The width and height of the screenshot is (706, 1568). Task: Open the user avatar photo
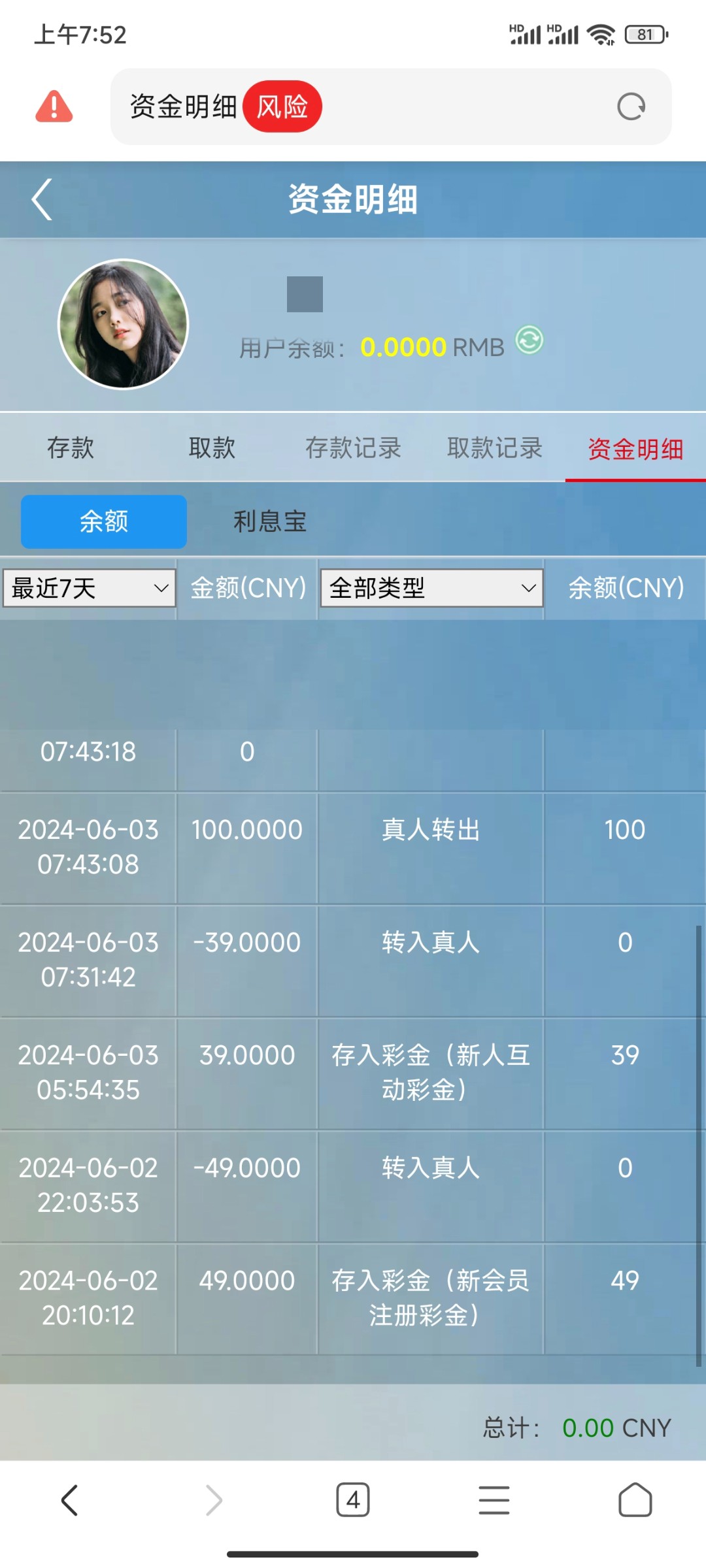[123, 324]
